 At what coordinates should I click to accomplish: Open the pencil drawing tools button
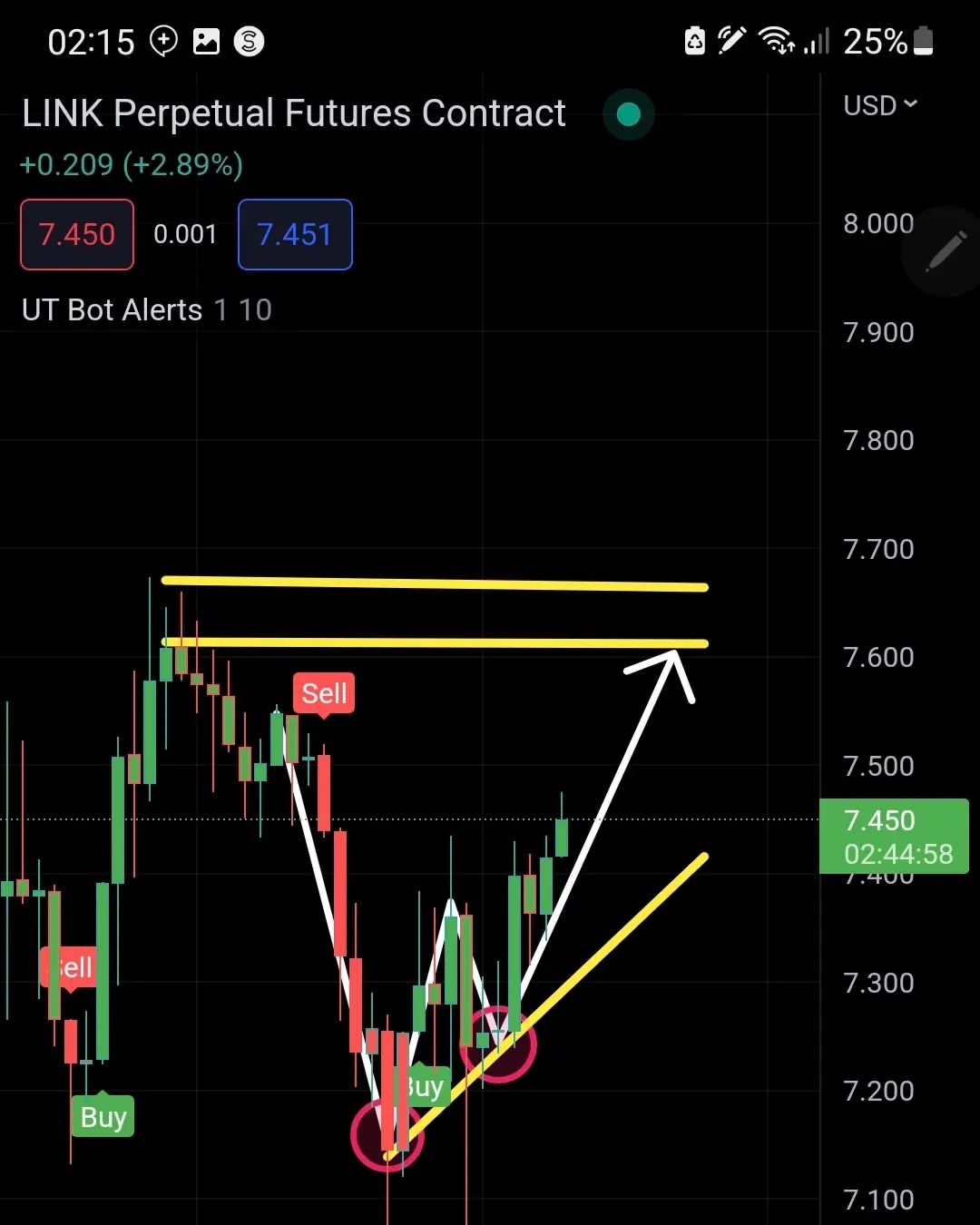pos(944,251)
